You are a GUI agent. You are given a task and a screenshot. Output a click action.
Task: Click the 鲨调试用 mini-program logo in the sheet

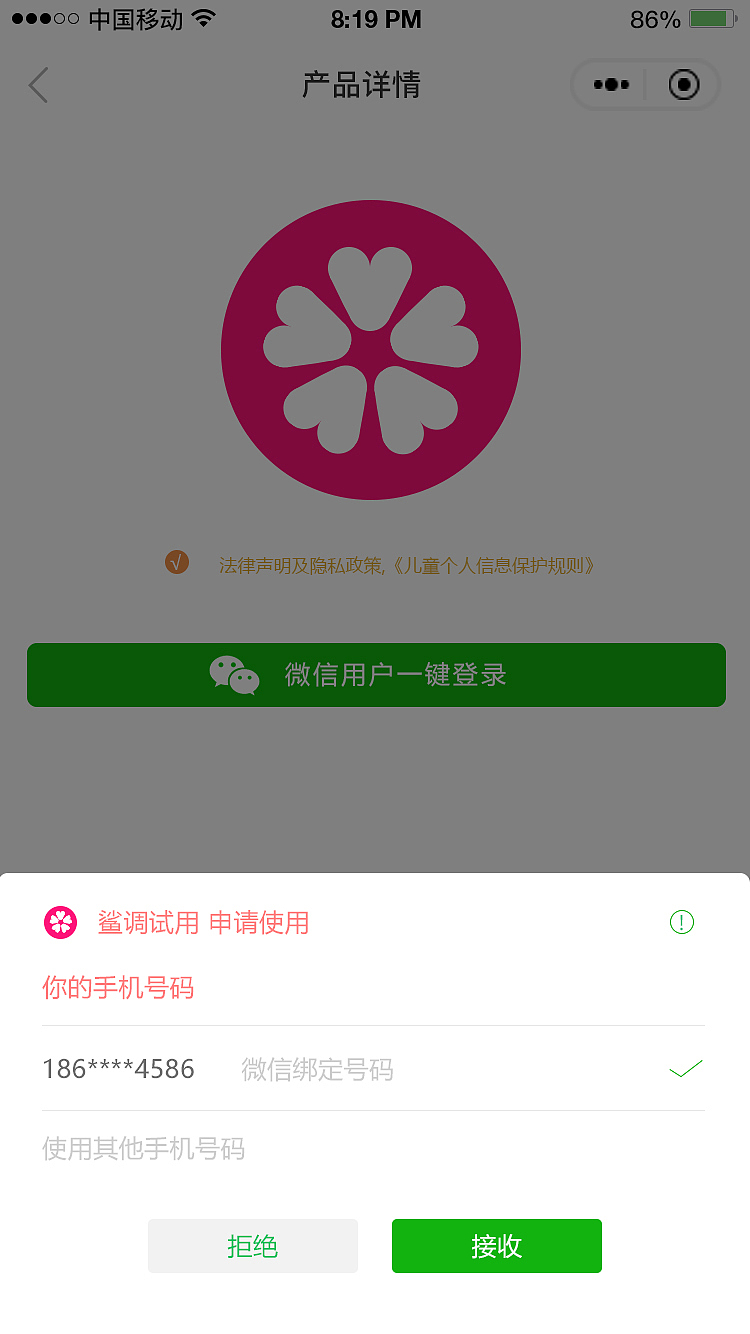(60, 922)
